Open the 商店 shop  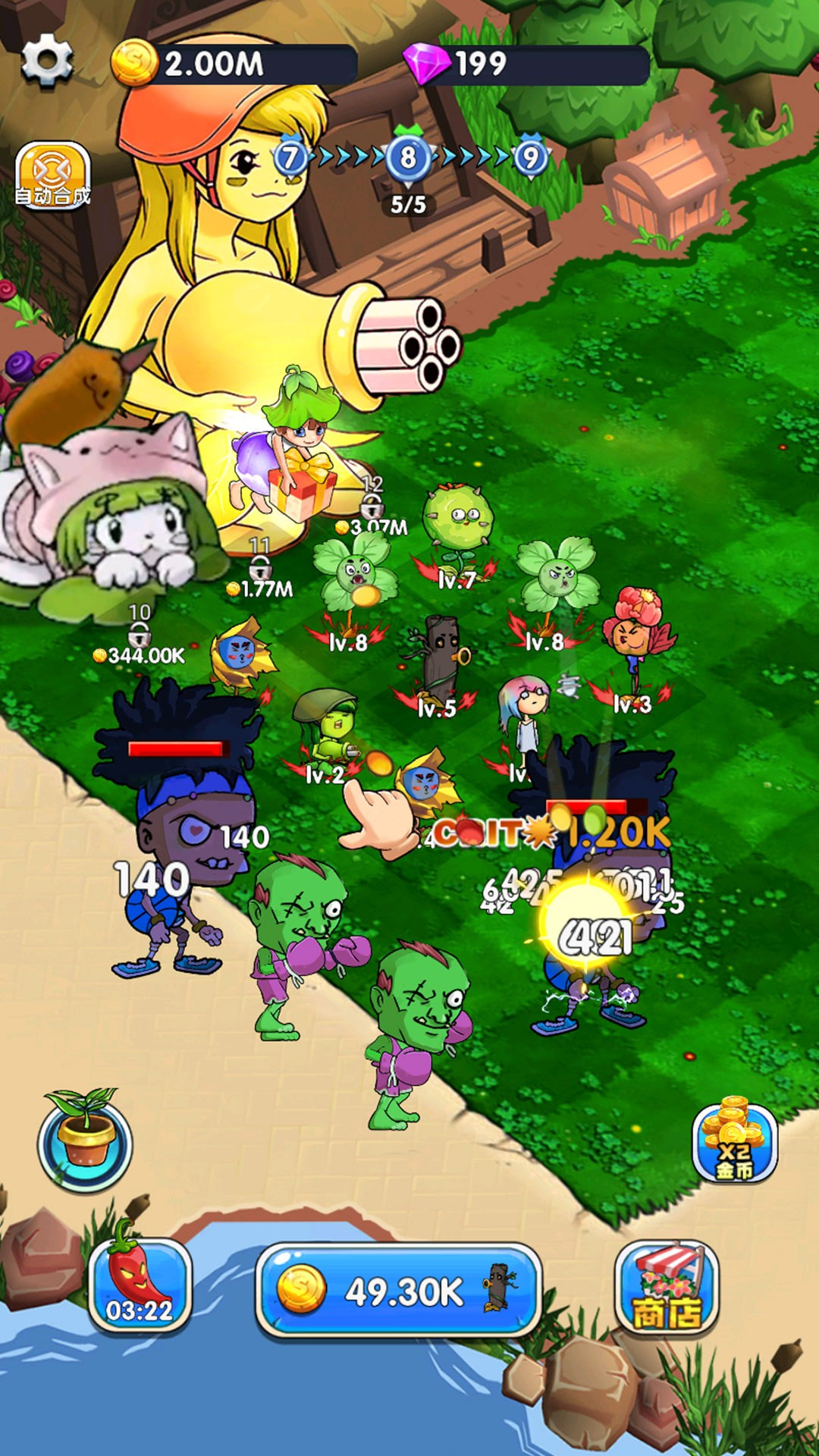(x=667, y=1288)
